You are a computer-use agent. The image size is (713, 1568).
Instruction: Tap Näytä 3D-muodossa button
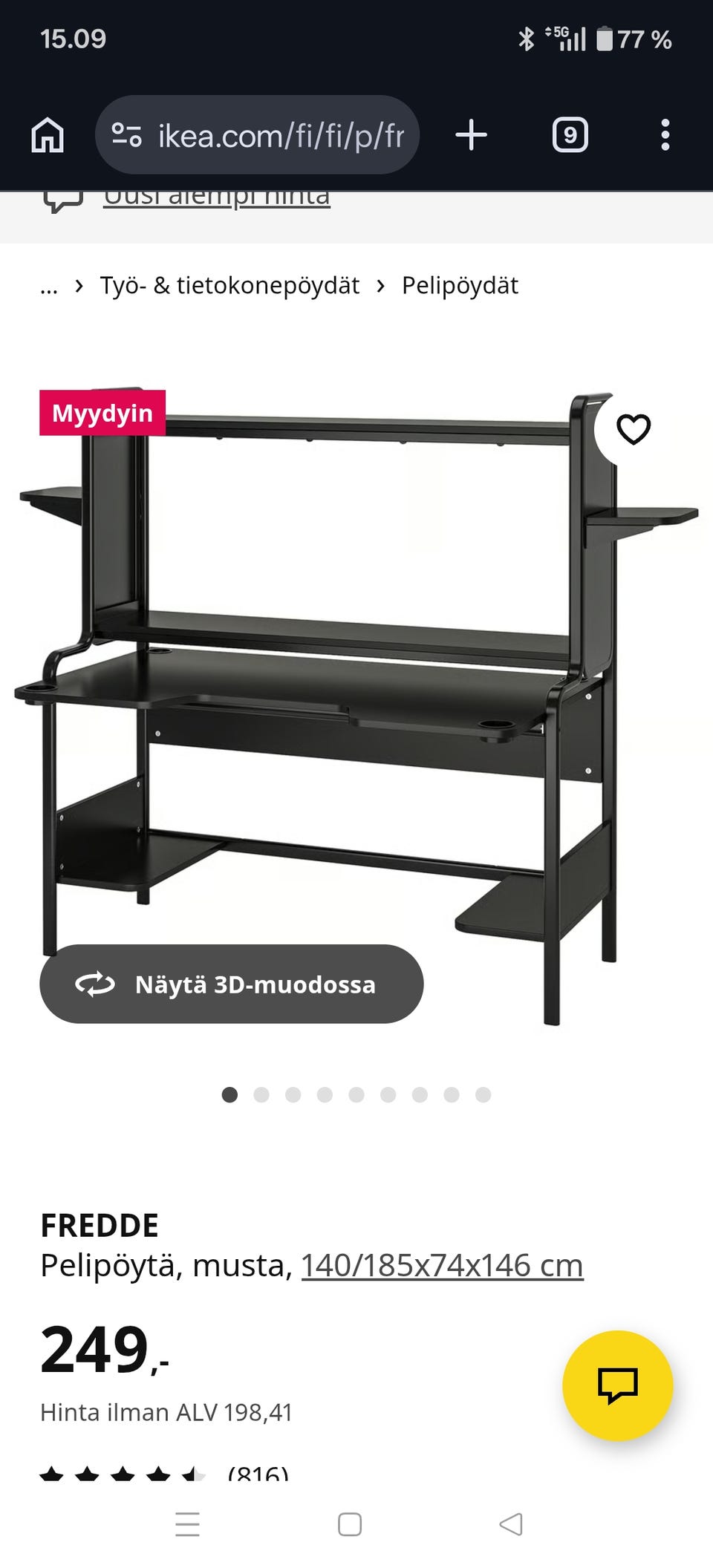[x=231, y=984]
